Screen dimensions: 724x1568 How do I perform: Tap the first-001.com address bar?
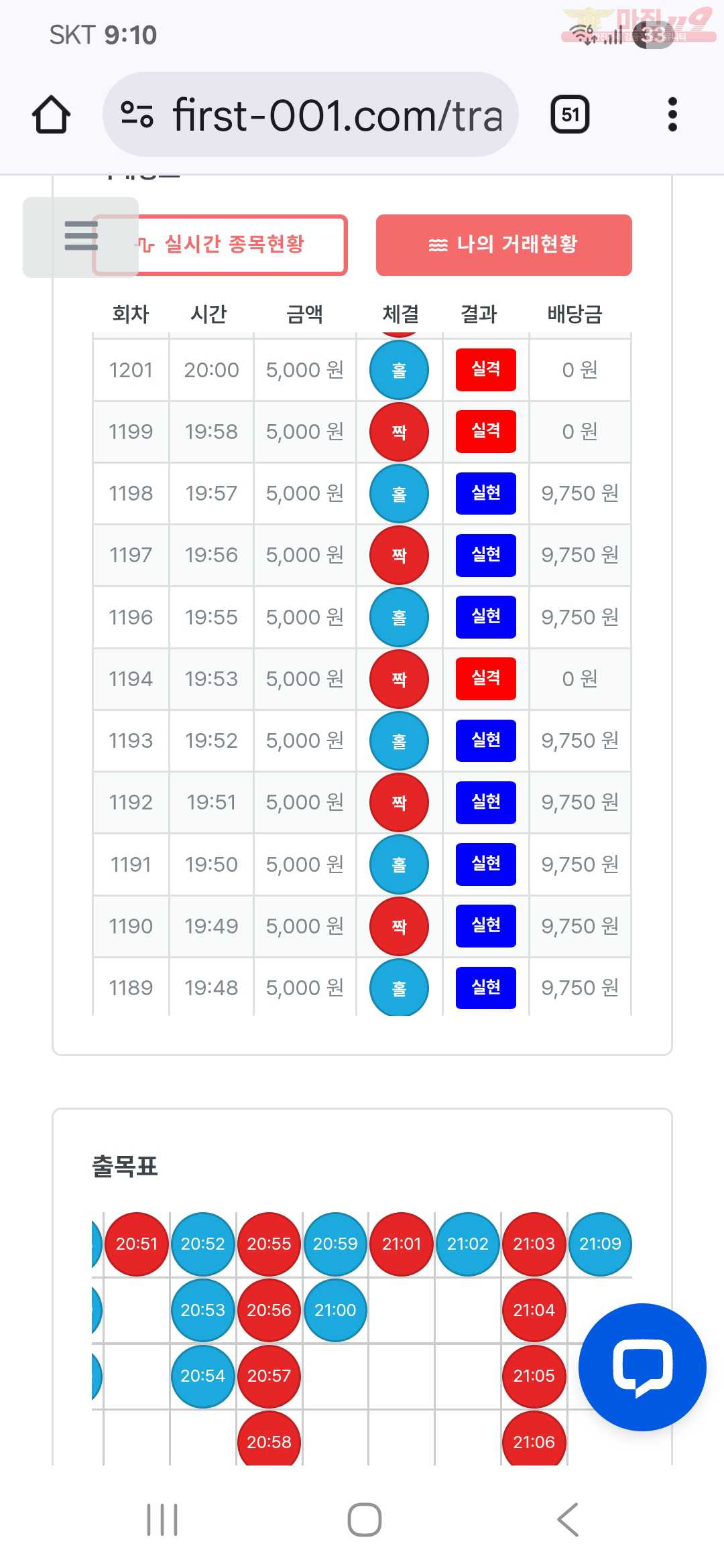pyautogui.click(x=310, y=115)
